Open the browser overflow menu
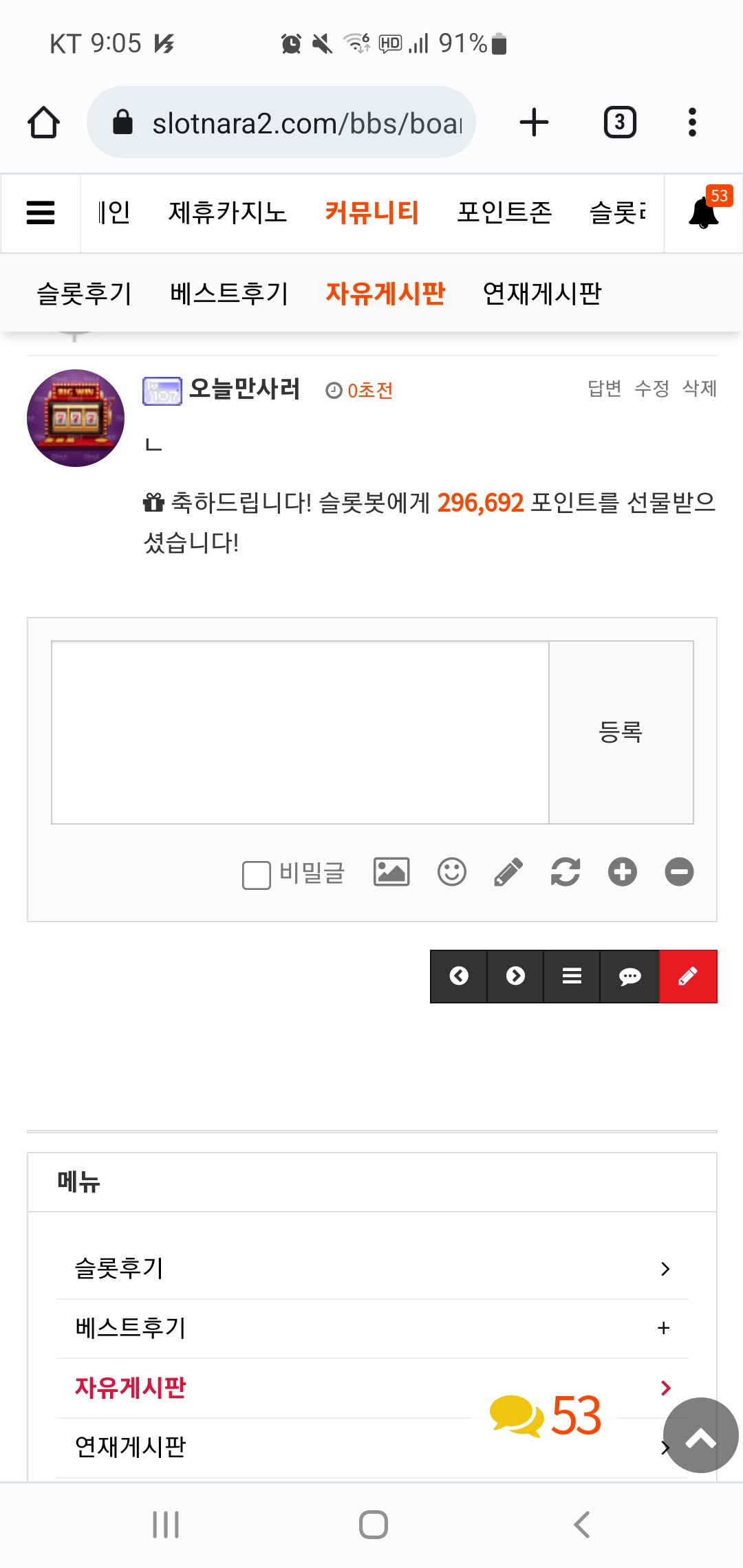 (x=692, y=122)
